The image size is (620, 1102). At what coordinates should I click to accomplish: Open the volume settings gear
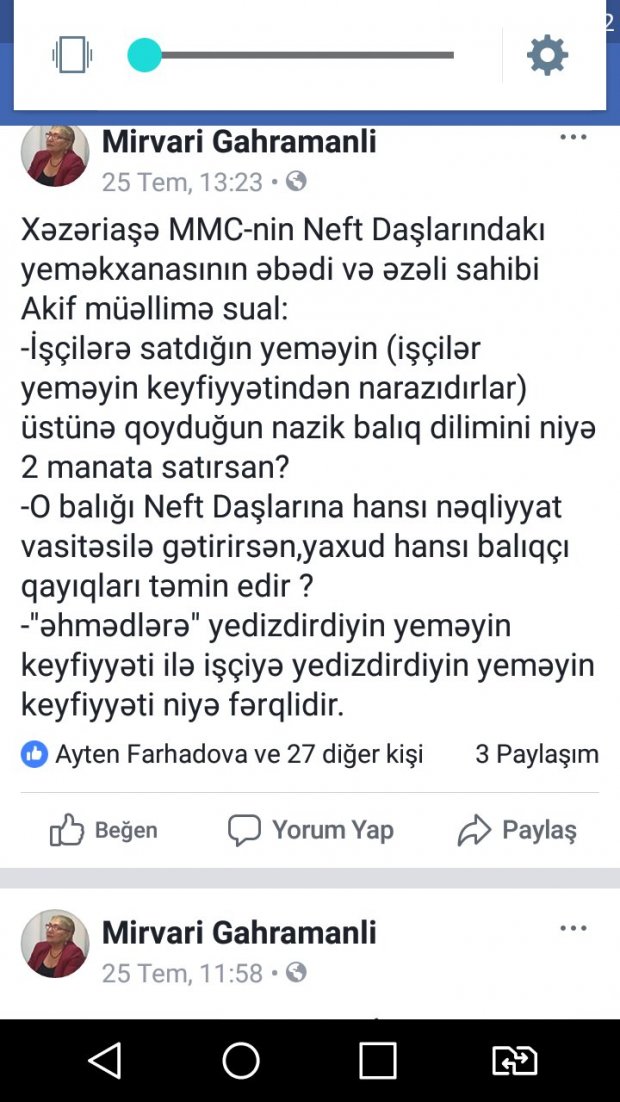point(547,55)
